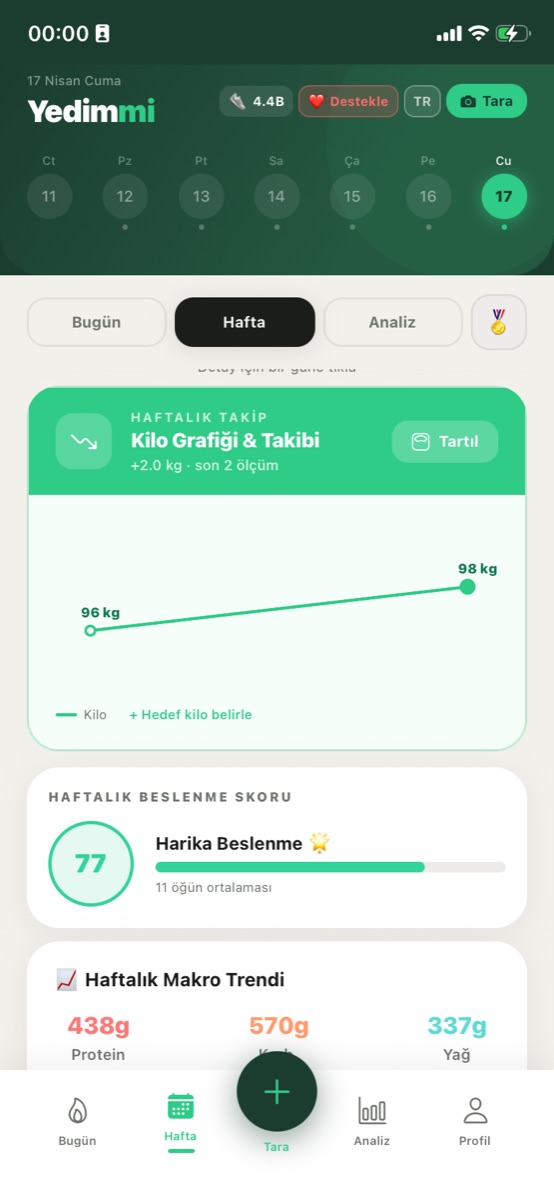Select day 14 in the week strip
Viewport: 554px width, 1200px height.
(277, 196)
